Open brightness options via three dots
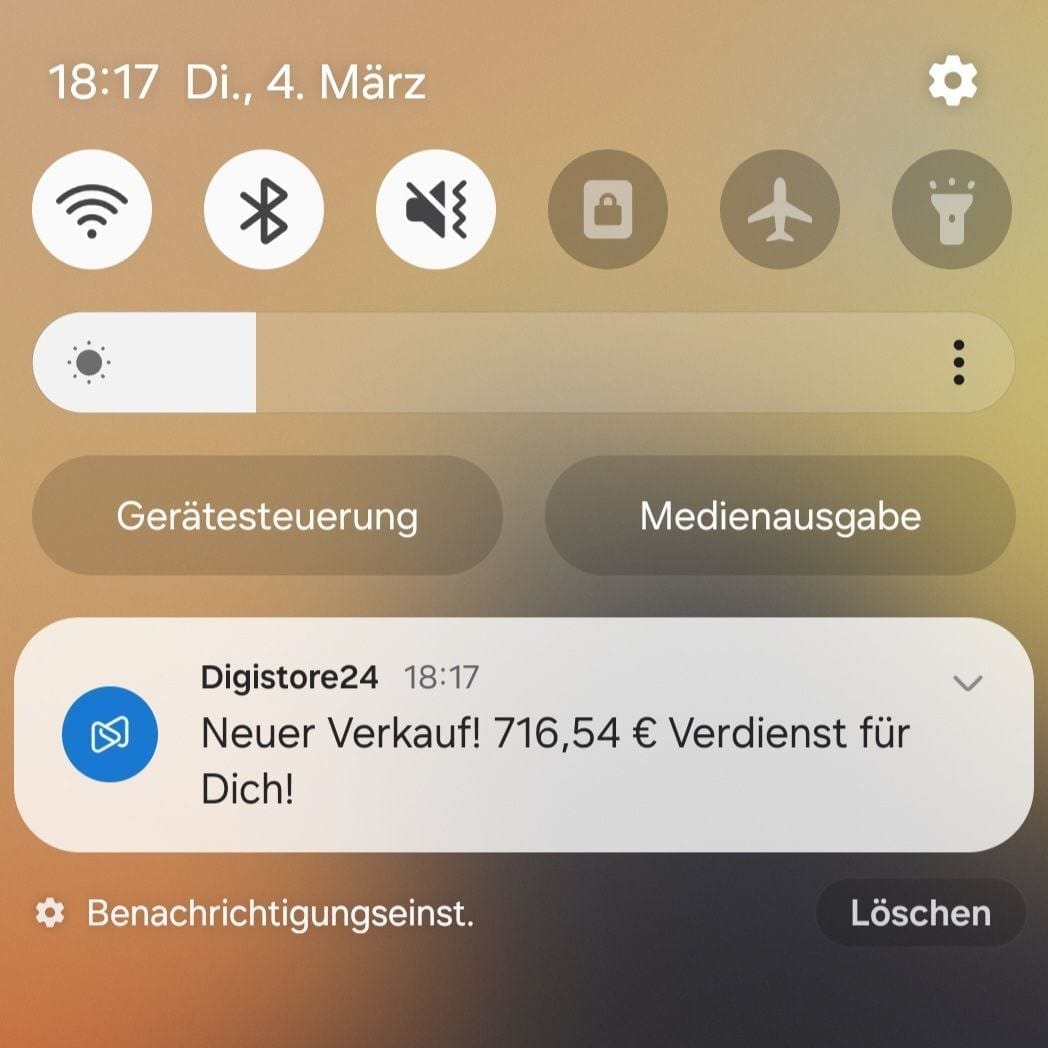Image resolution: width=1048 pixels, height=1048 pixels. [x=959, y=362]
